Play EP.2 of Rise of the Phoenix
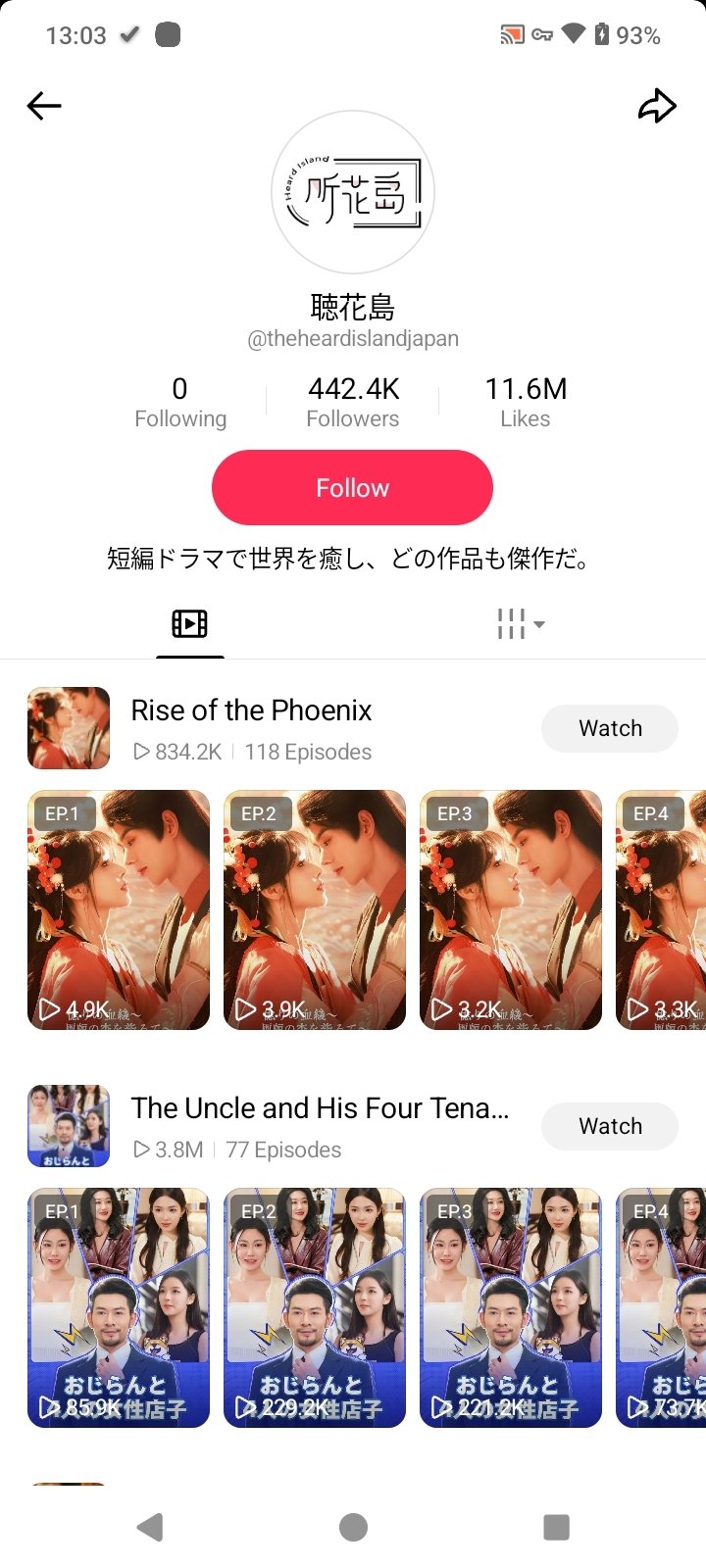706x1568 pixels. coord(315,909)
